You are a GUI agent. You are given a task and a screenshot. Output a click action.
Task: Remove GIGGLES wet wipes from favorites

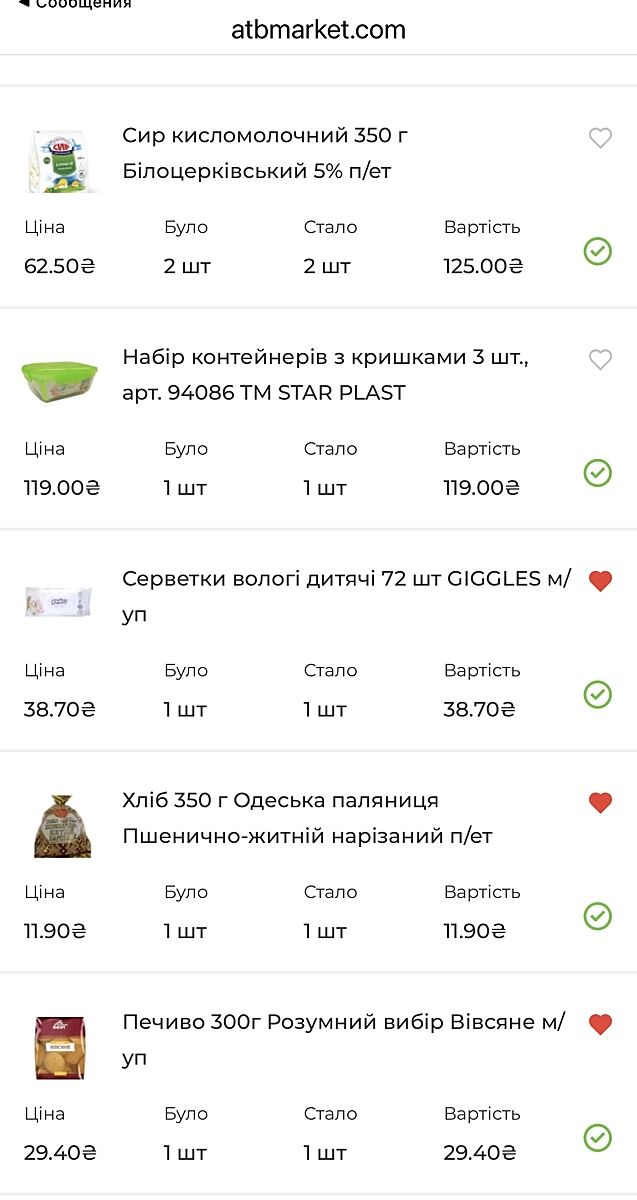click(x=600, y=581)
